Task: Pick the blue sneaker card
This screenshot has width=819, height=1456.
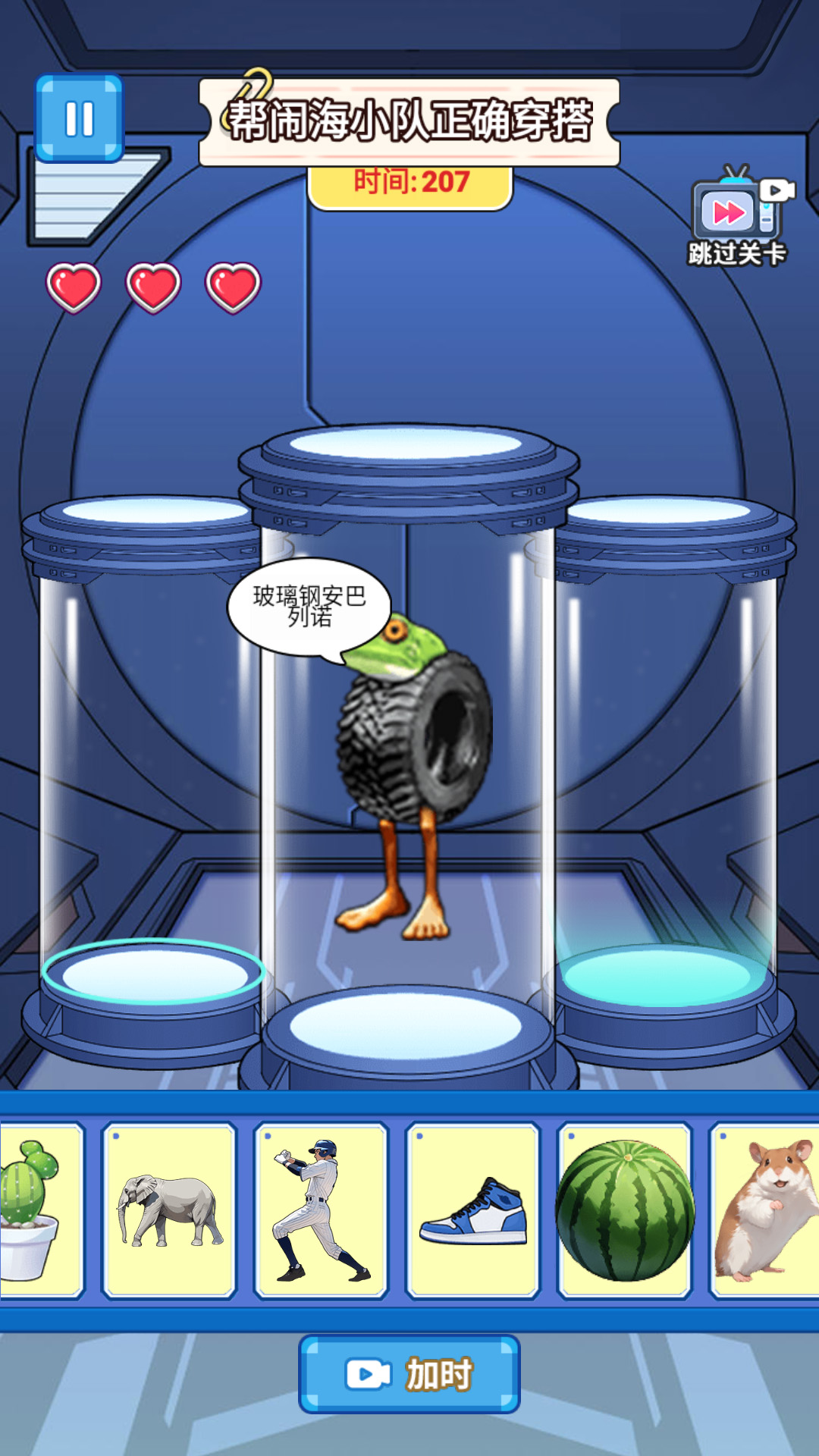Action: click(x=472, y=1210)
